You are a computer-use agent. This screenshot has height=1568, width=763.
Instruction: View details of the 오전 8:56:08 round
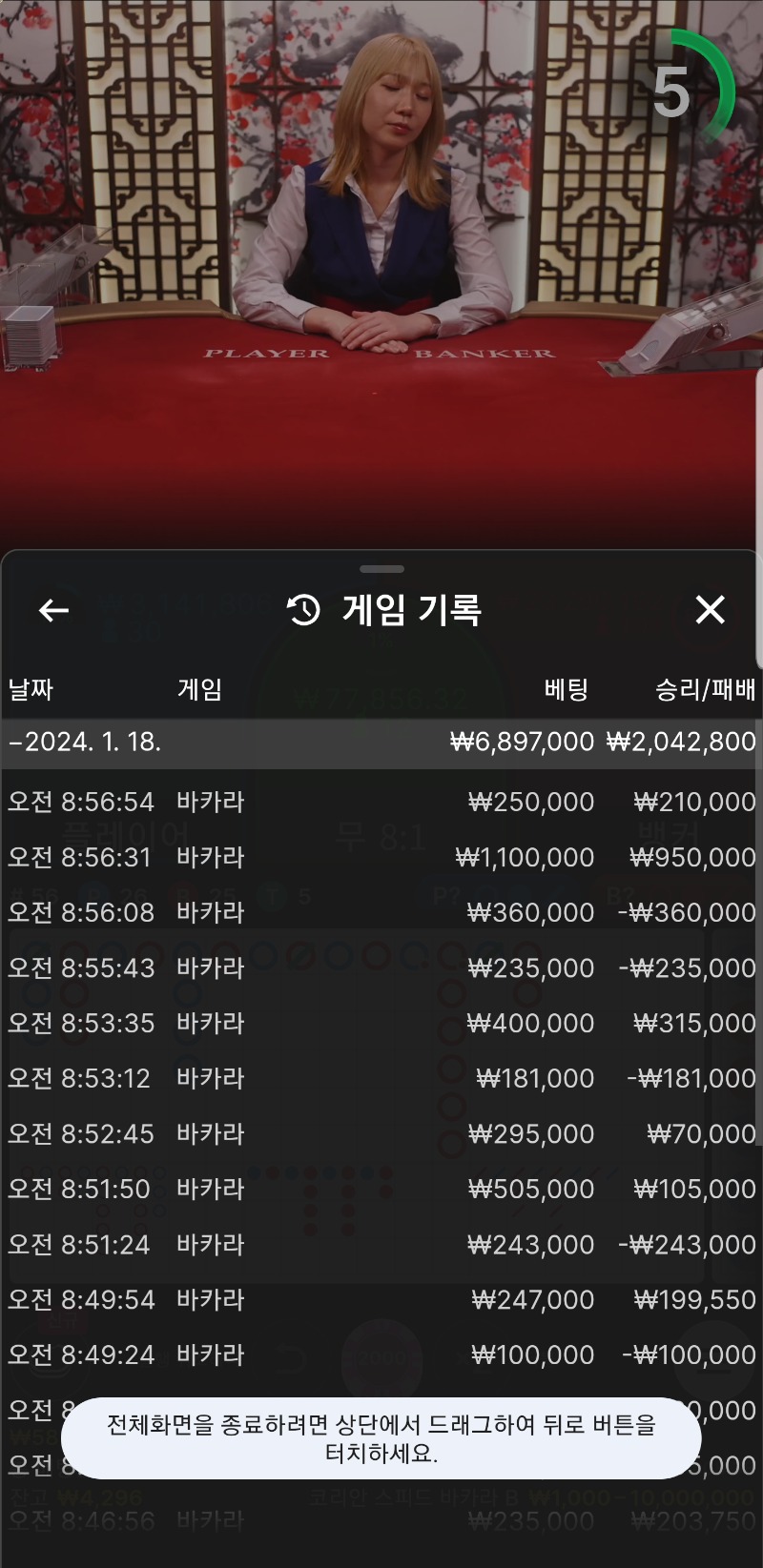[x=381, y=912]
